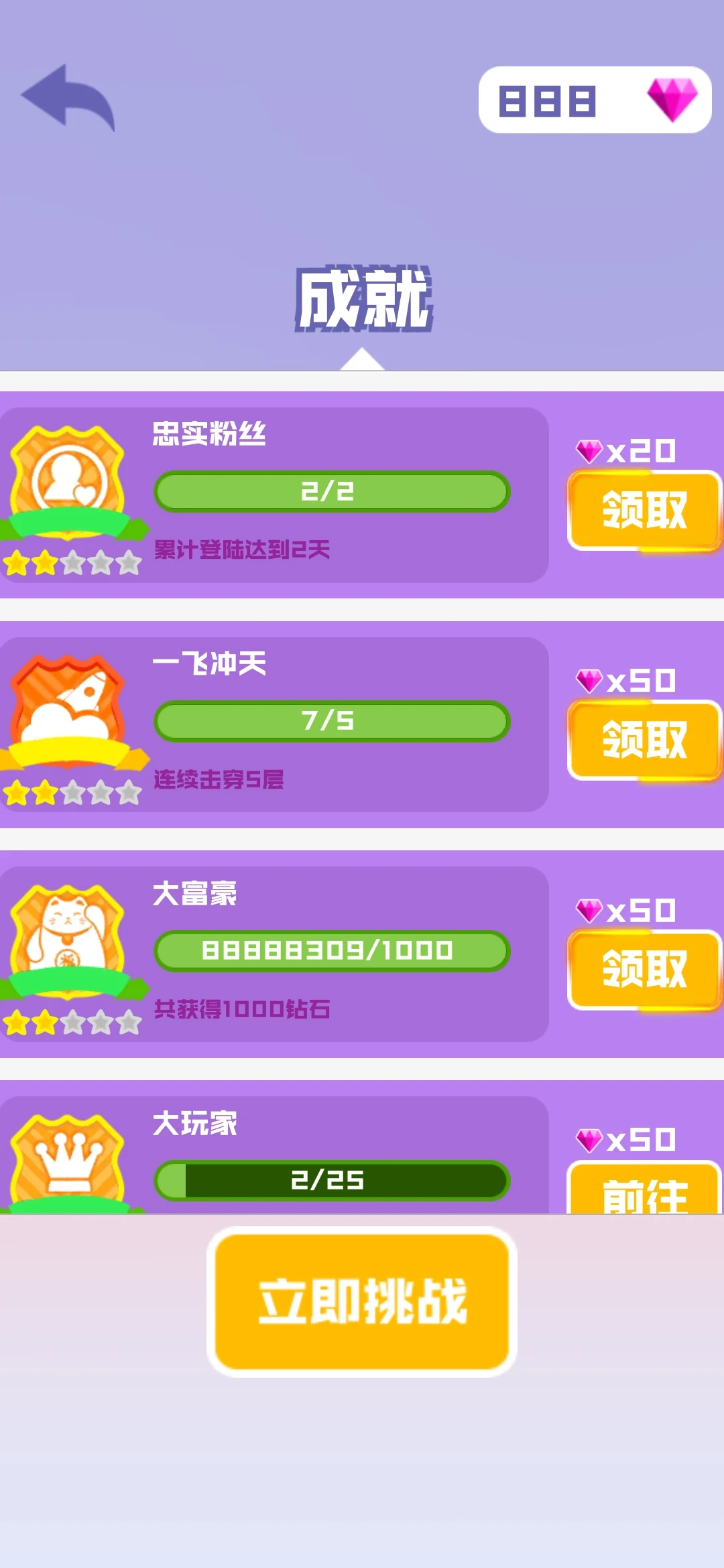Screen dimensions: 724x1568
Task: Start the 立即挑战 challenge
Action: [362, 1301]
